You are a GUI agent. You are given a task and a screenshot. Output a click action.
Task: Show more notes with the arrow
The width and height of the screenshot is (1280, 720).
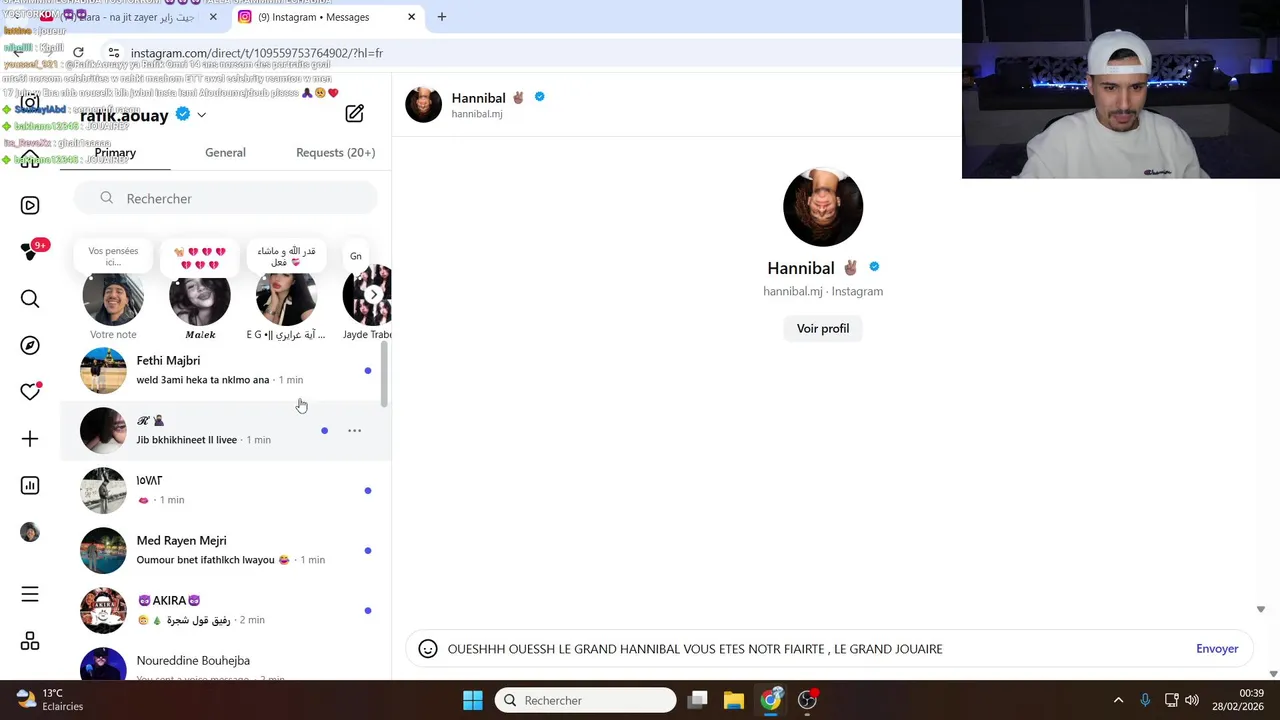(x=373, y=295)
